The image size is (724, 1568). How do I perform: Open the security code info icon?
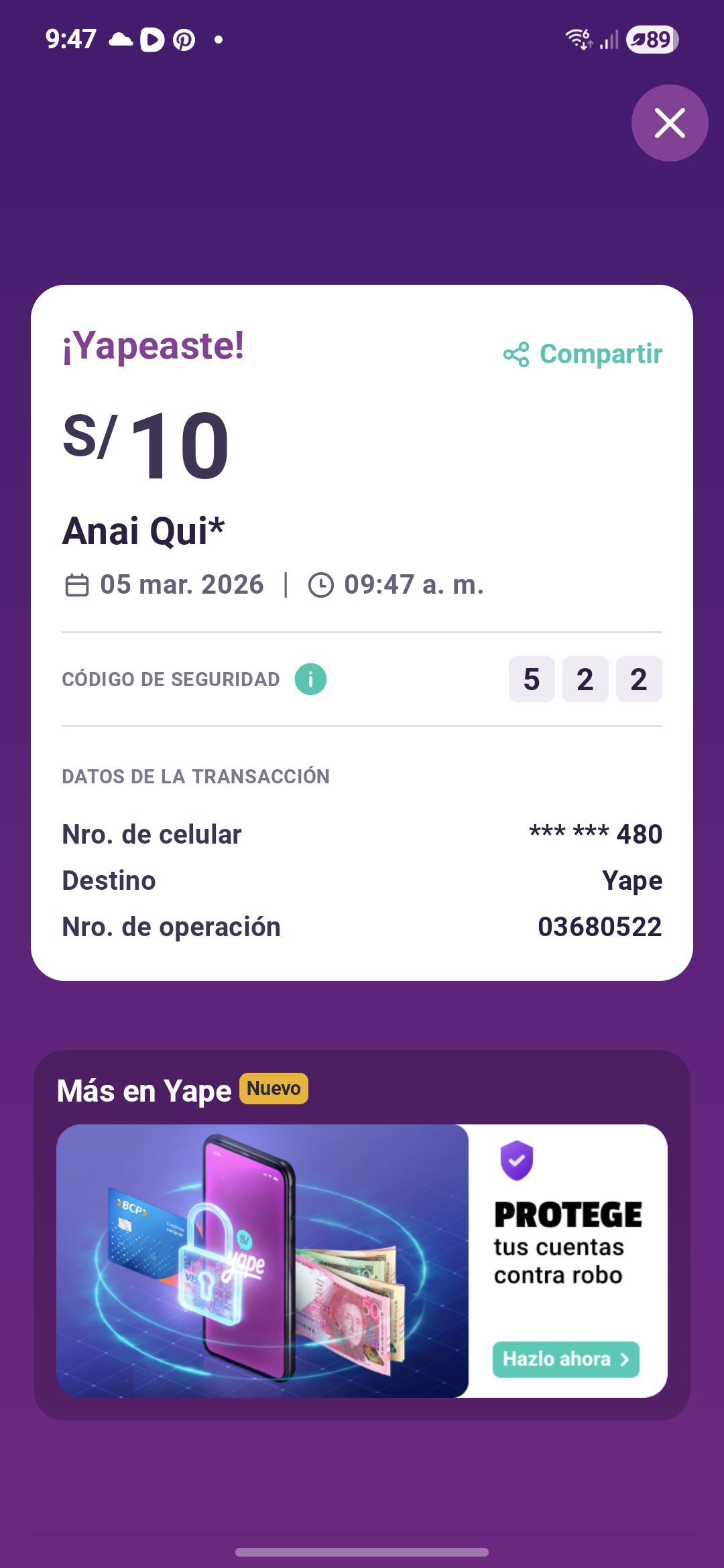310,679
